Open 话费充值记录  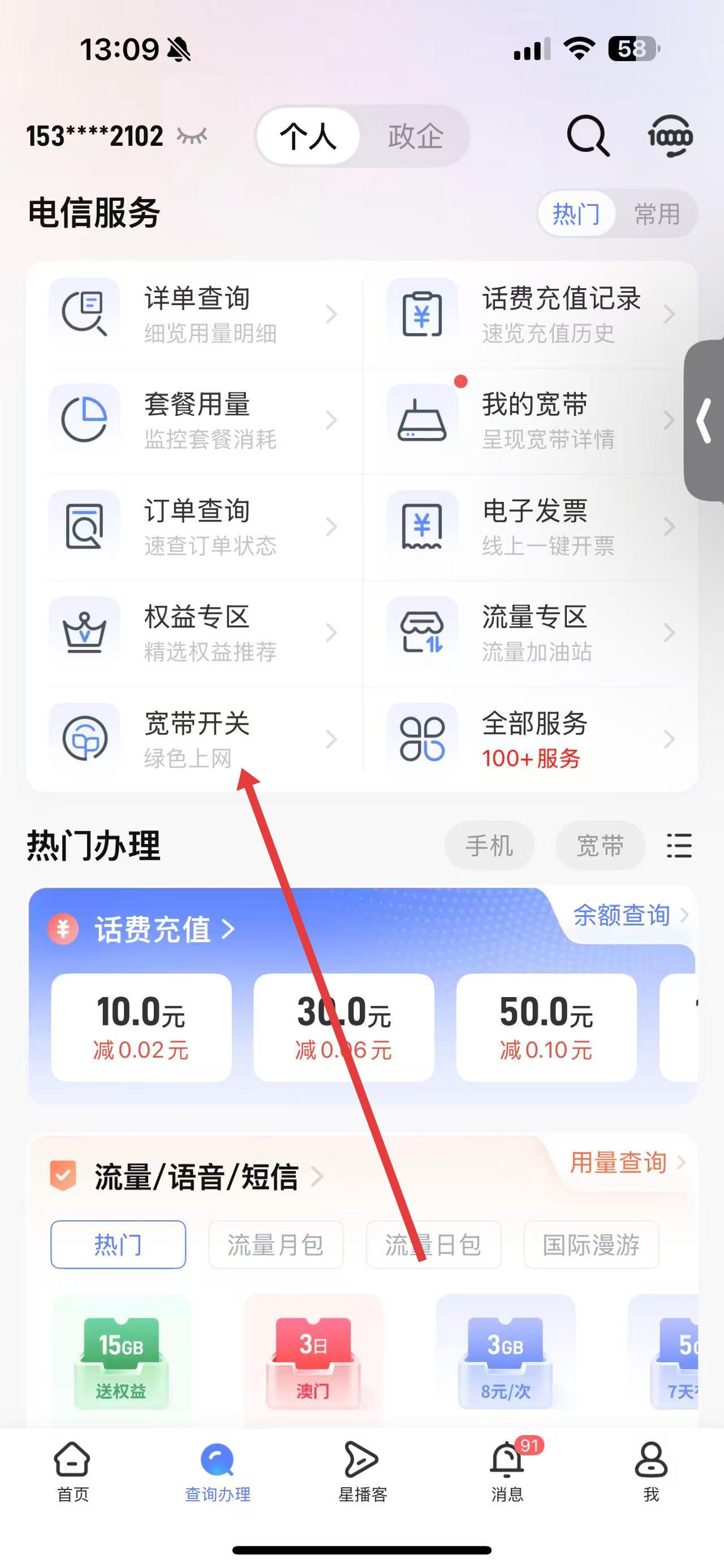531,314
